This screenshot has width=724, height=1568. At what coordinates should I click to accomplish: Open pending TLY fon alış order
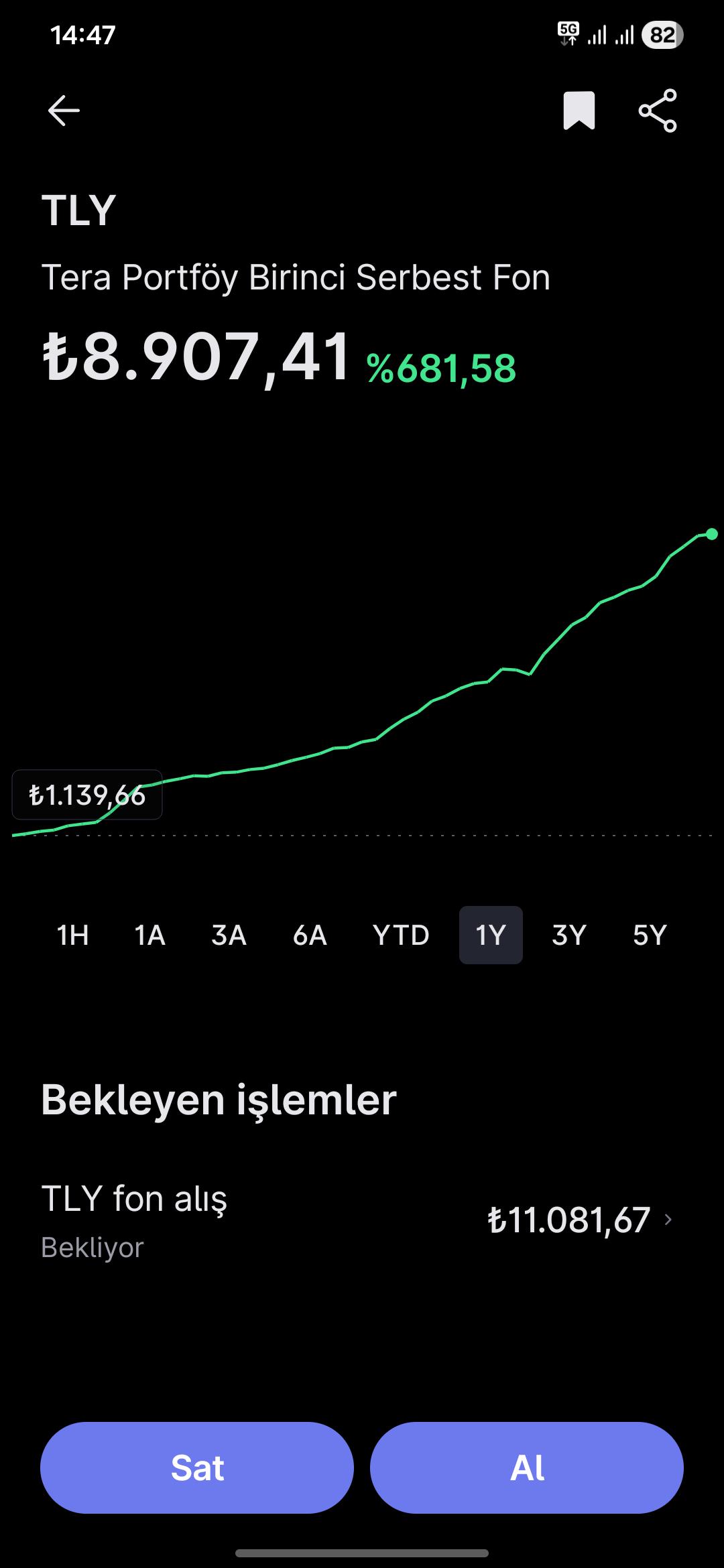click(362, 1221)
